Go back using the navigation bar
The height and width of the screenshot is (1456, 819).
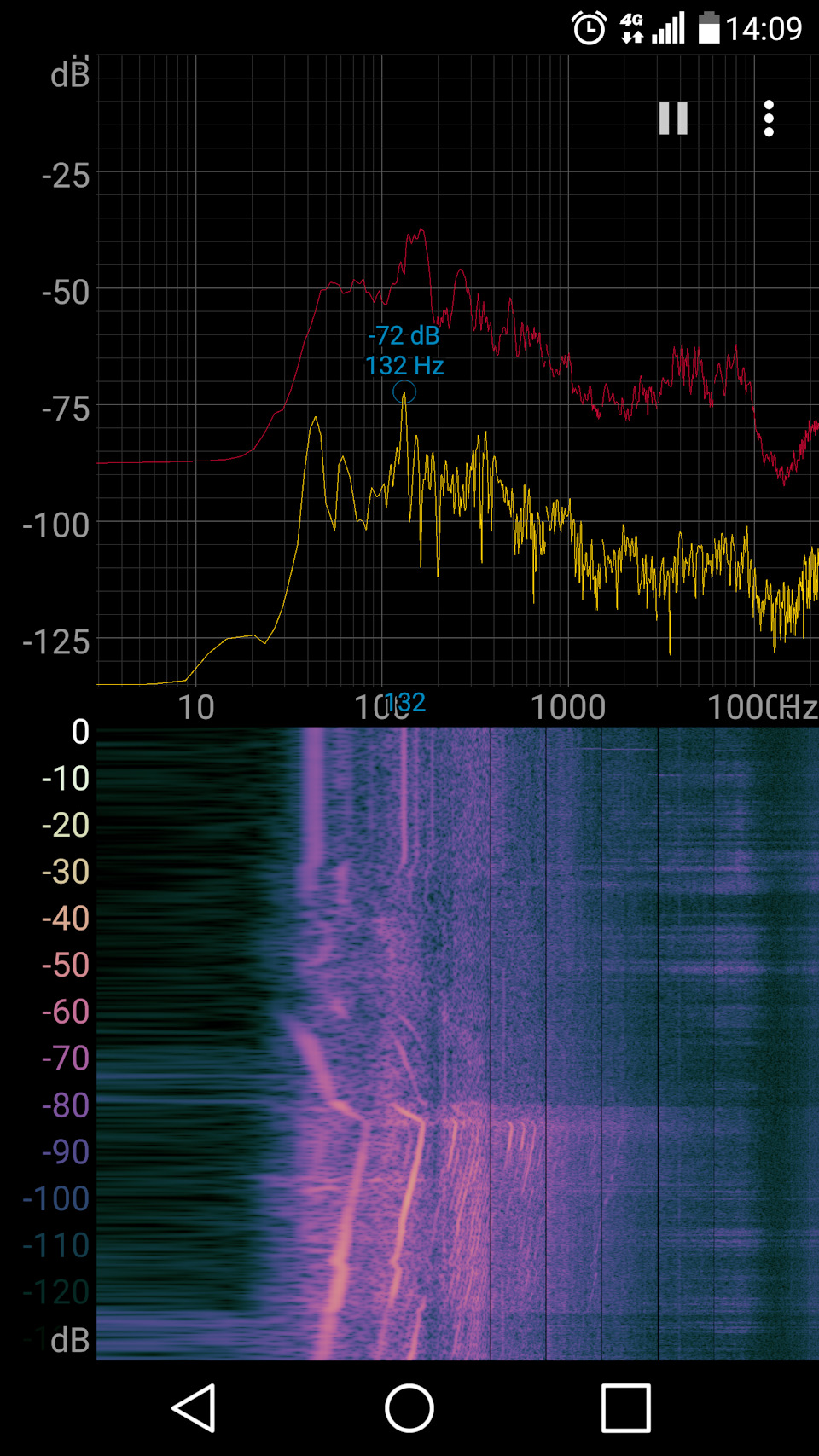pyautogui.click(x=195, y=1408)
